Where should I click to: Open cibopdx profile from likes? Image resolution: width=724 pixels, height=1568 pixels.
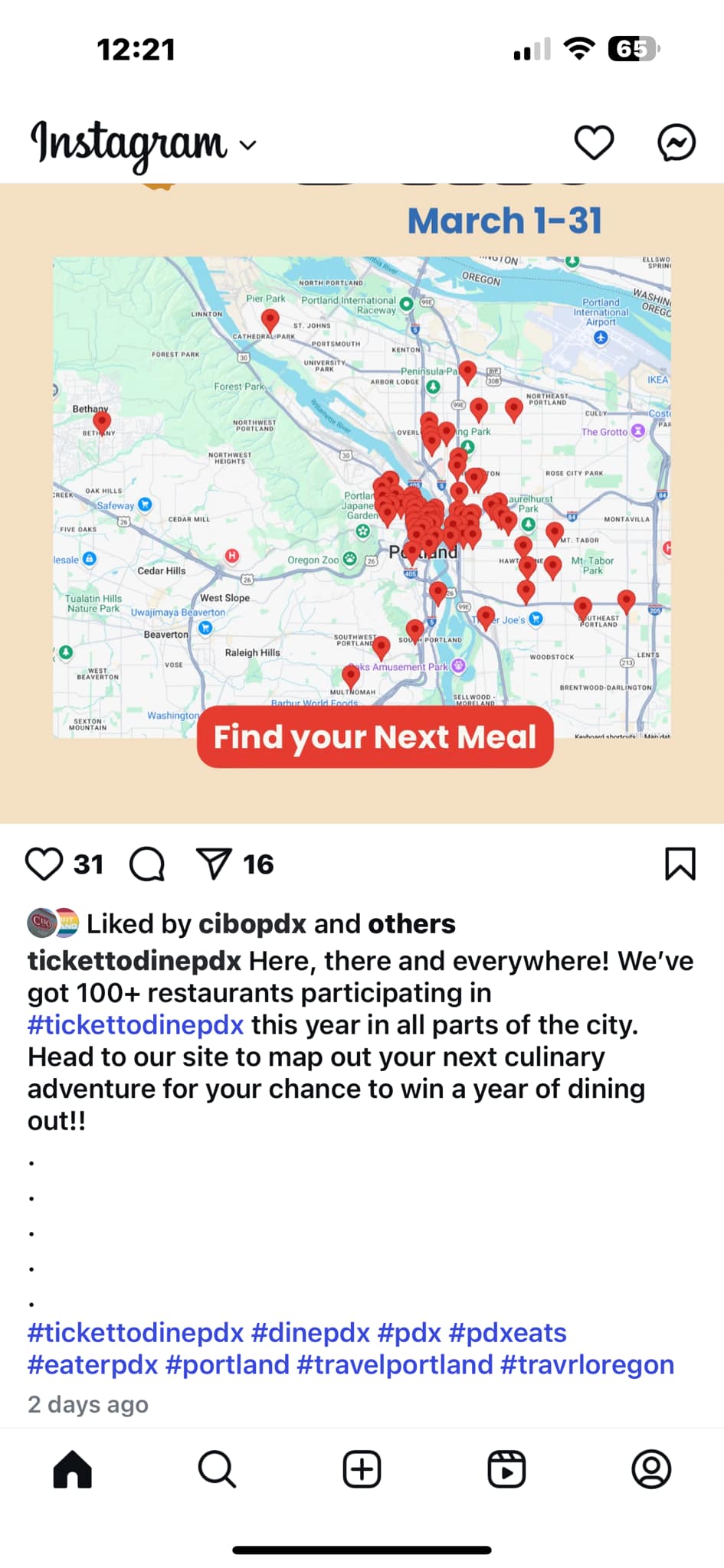[252, 924]
